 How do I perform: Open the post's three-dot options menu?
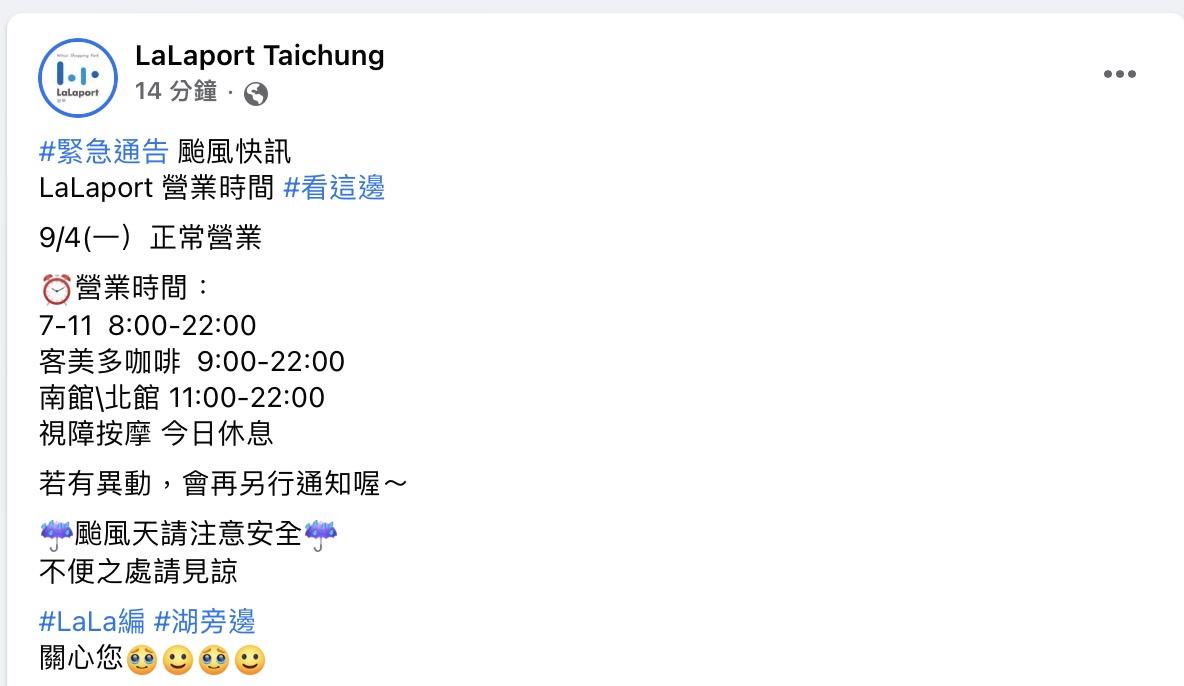click(x=1119, y=74)
